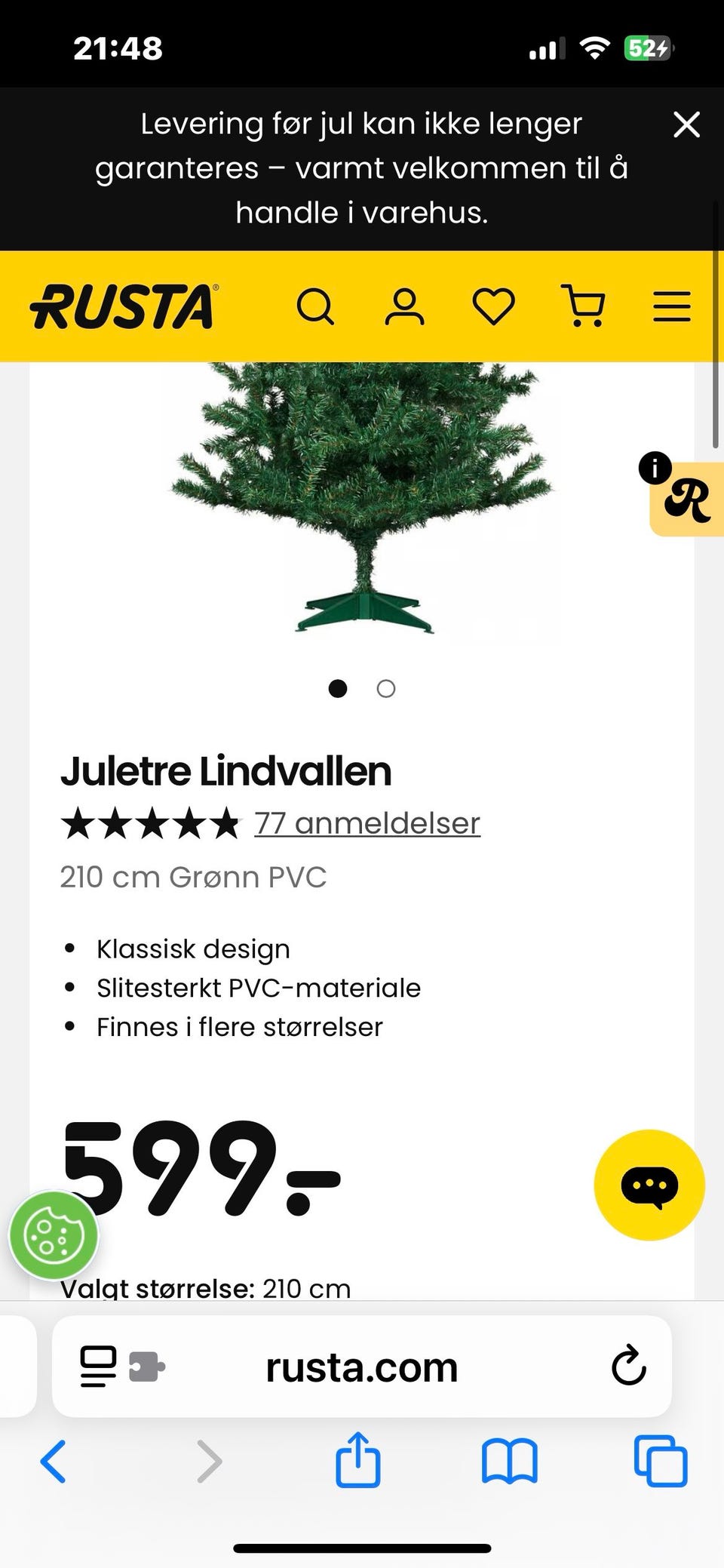Image resolution: width=724 pixels, height=1568 pixels.
Task: Go back using the browser back arrow
Action: 54,1461
